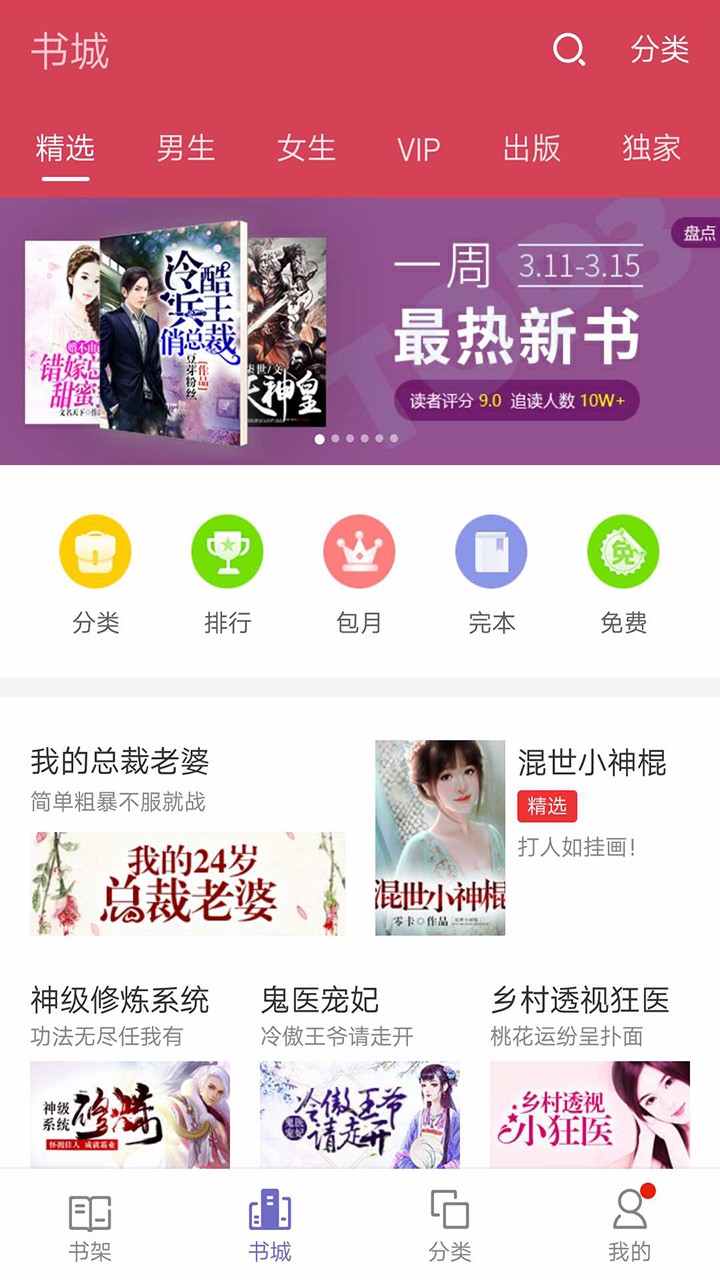This screenshot has height=1280, width=720.
Task: Select the VIP tab
Action: [418, 150]
